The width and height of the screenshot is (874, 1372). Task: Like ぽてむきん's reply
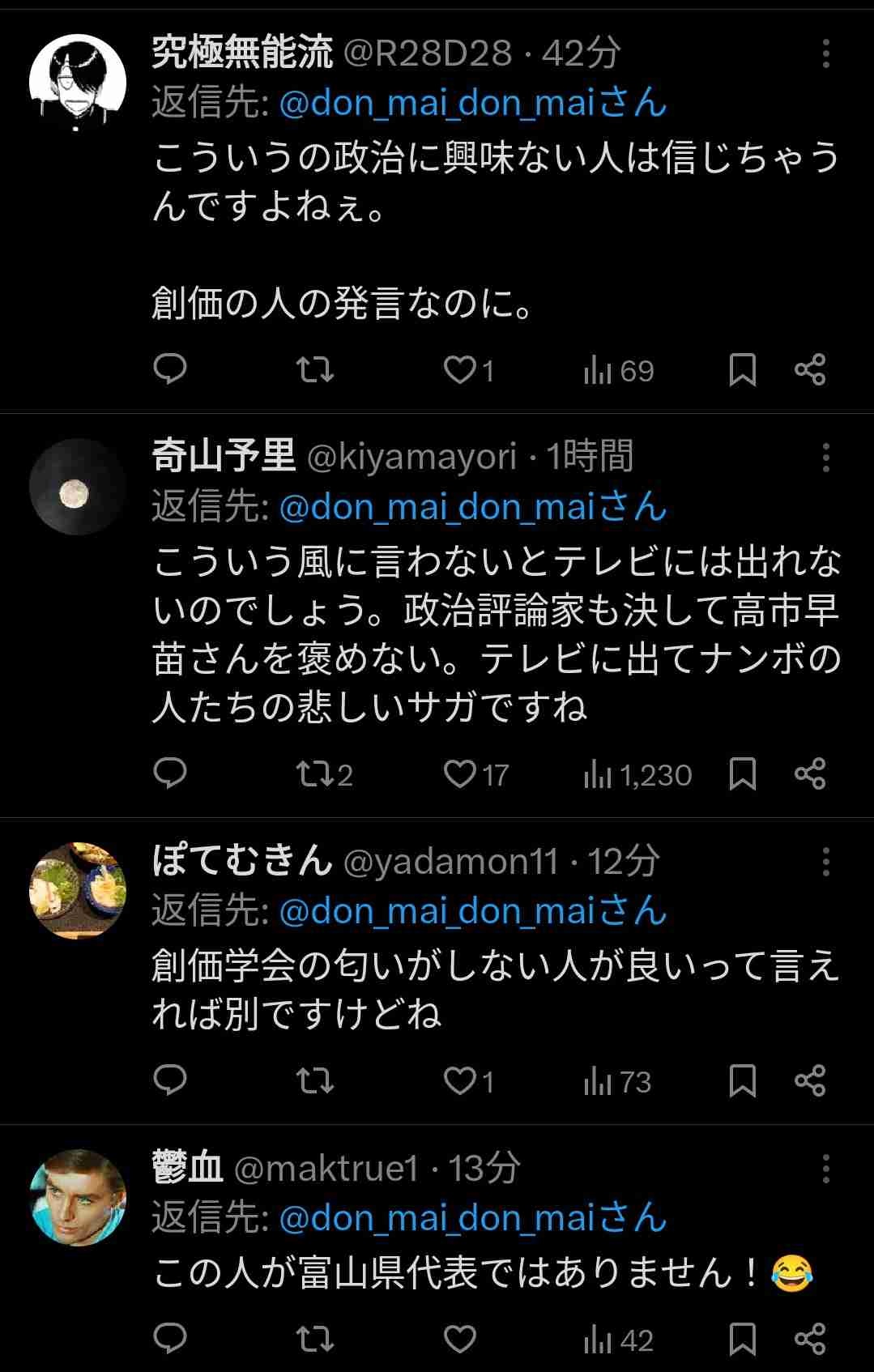pyautogui.click(x=460, y=1080)
